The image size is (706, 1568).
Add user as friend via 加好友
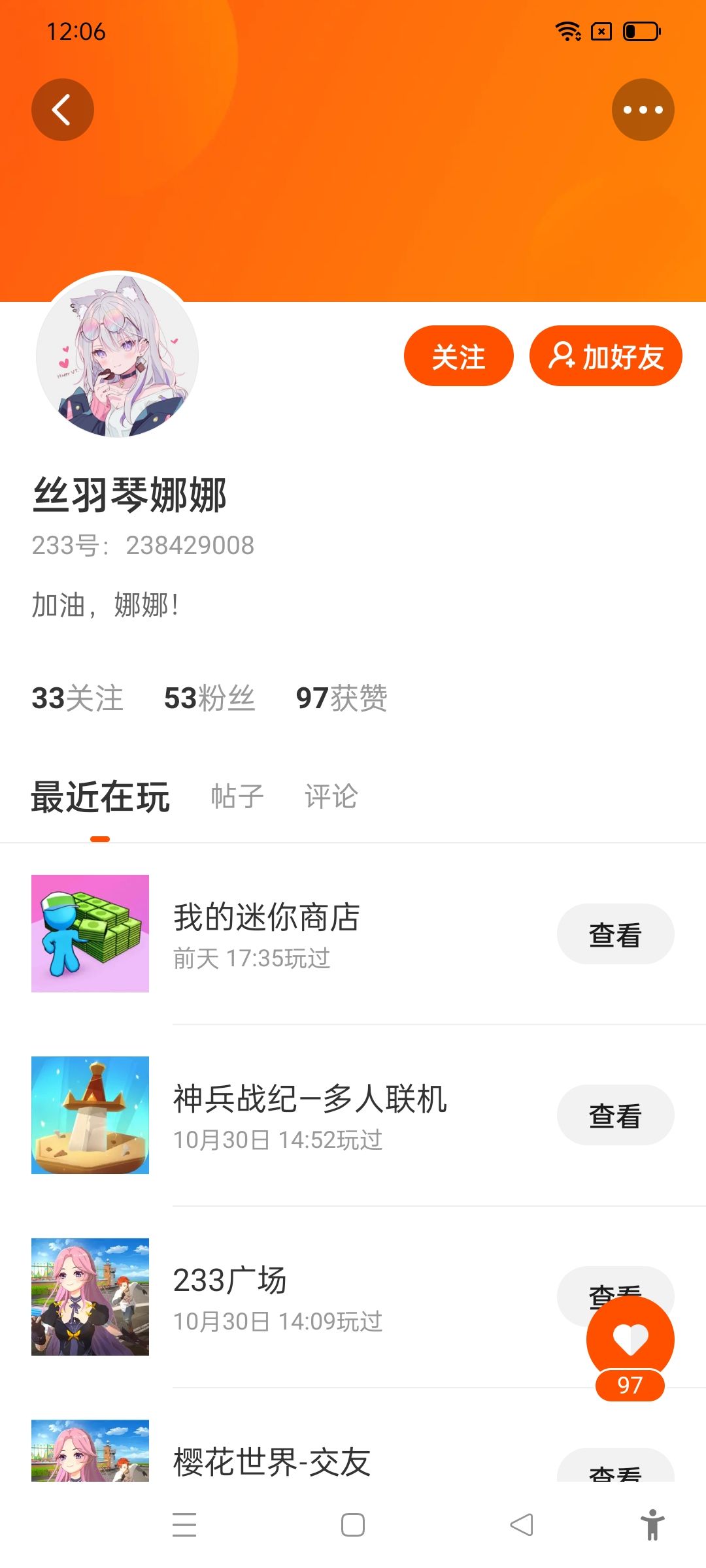tap(605, 356)
